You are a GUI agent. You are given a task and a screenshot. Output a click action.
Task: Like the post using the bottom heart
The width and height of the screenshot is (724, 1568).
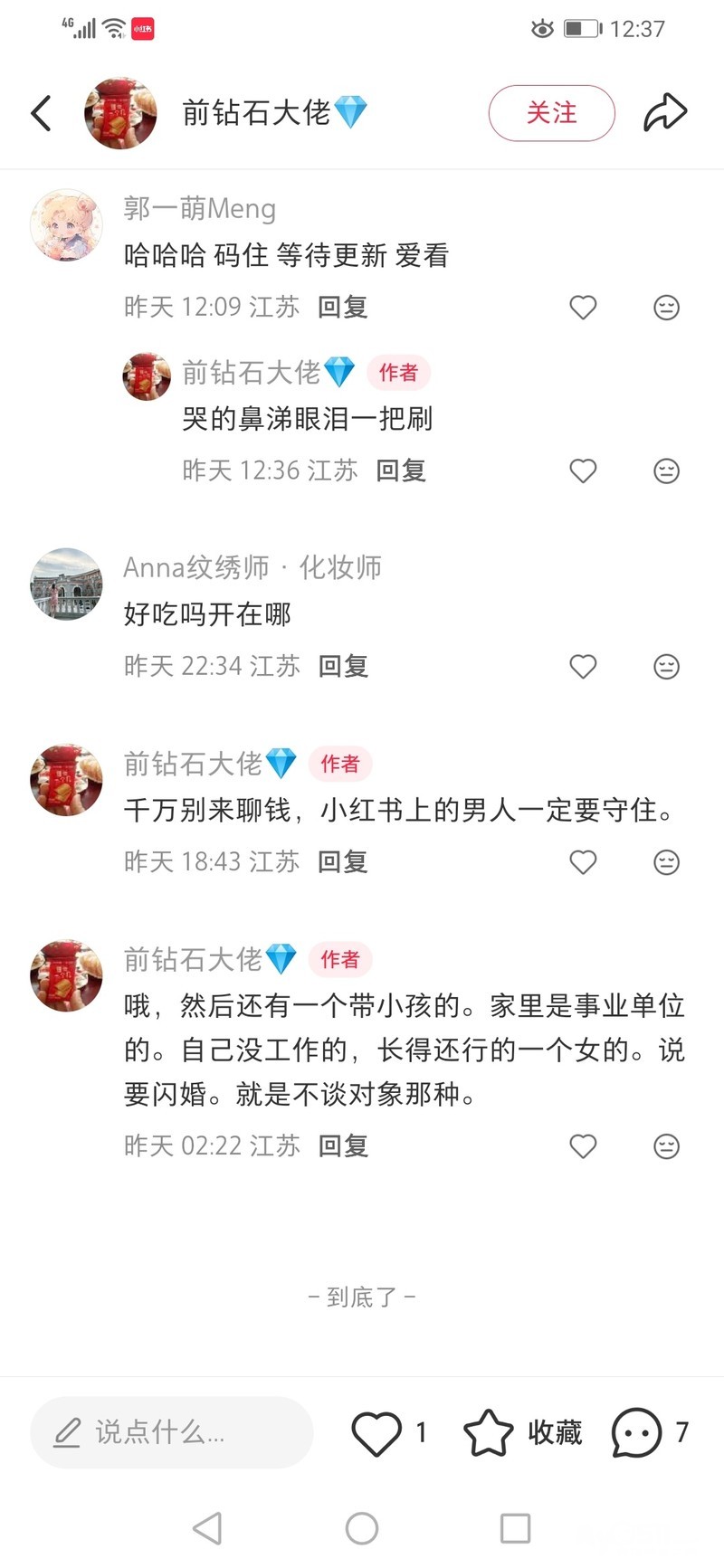point(376,1433)
